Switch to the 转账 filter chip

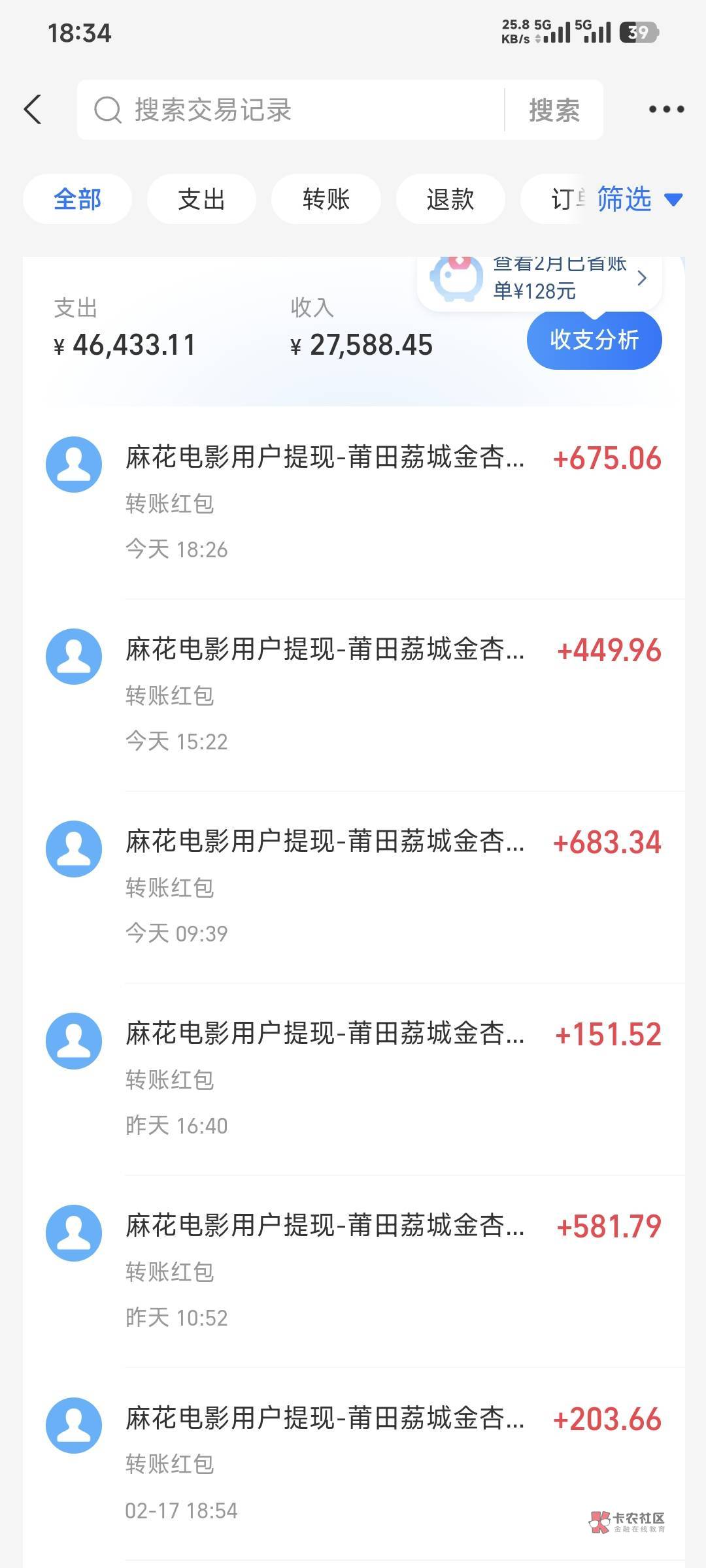tap(326, 199)
